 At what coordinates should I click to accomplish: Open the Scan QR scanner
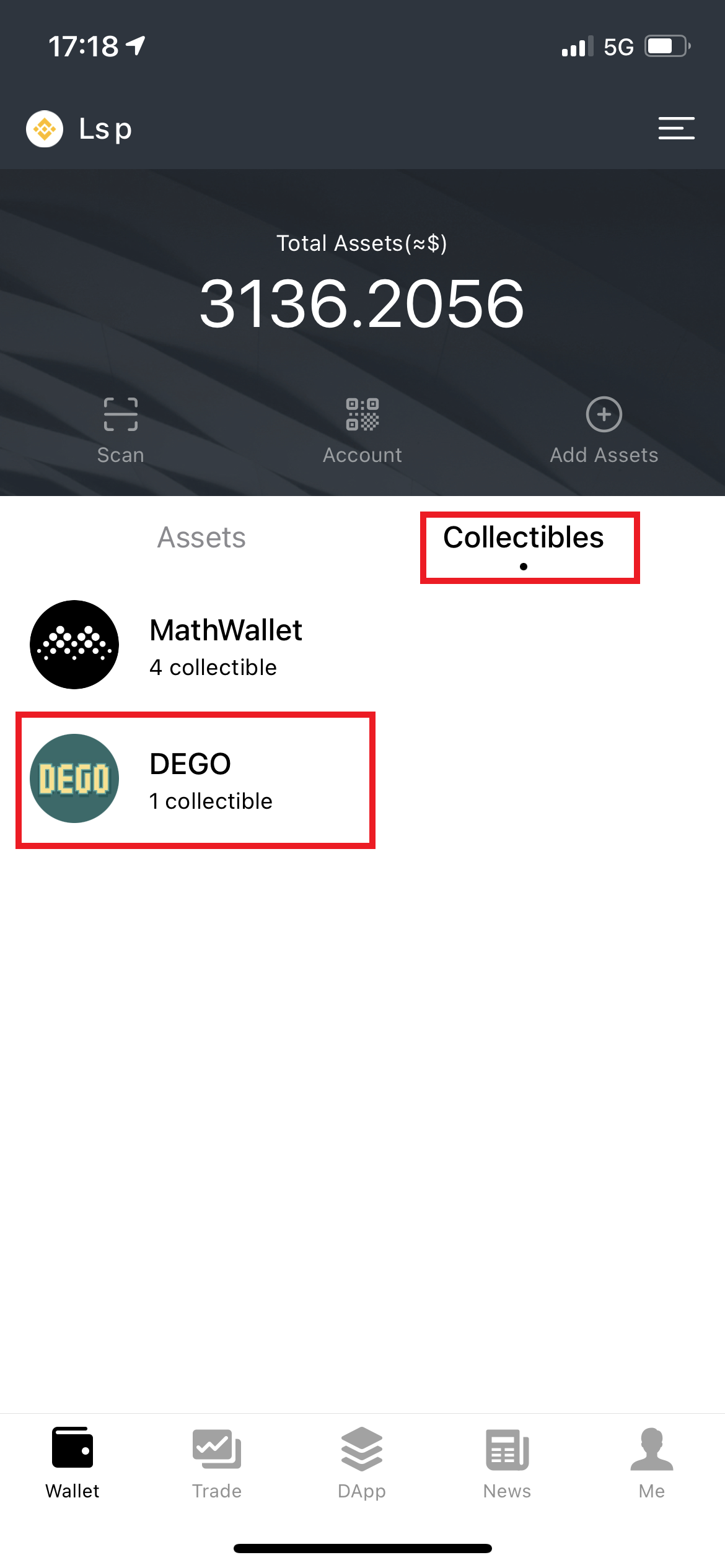(x=120, y=430)
